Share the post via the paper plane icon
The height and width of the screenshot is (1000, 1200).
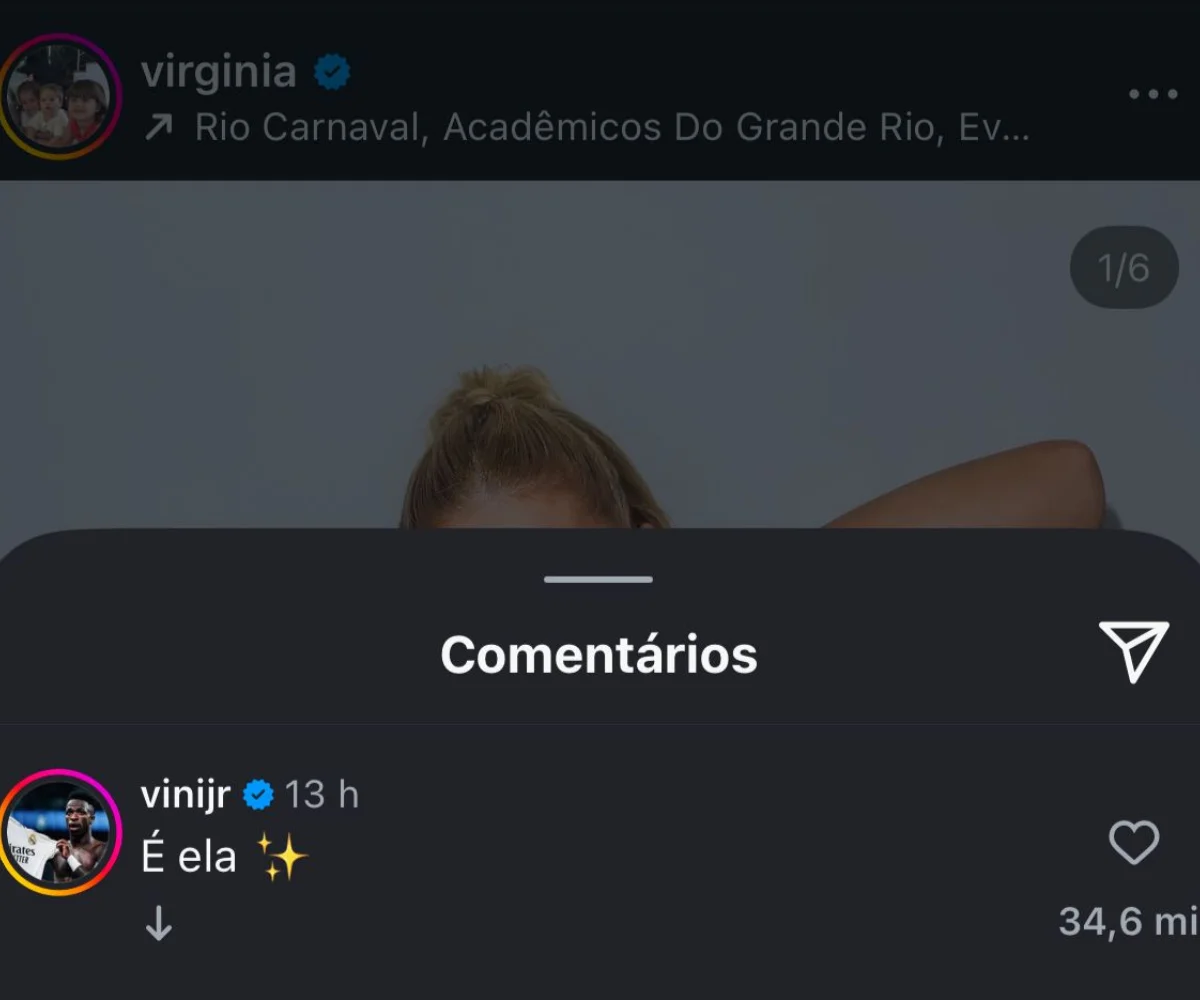[x=1133, y=651]
